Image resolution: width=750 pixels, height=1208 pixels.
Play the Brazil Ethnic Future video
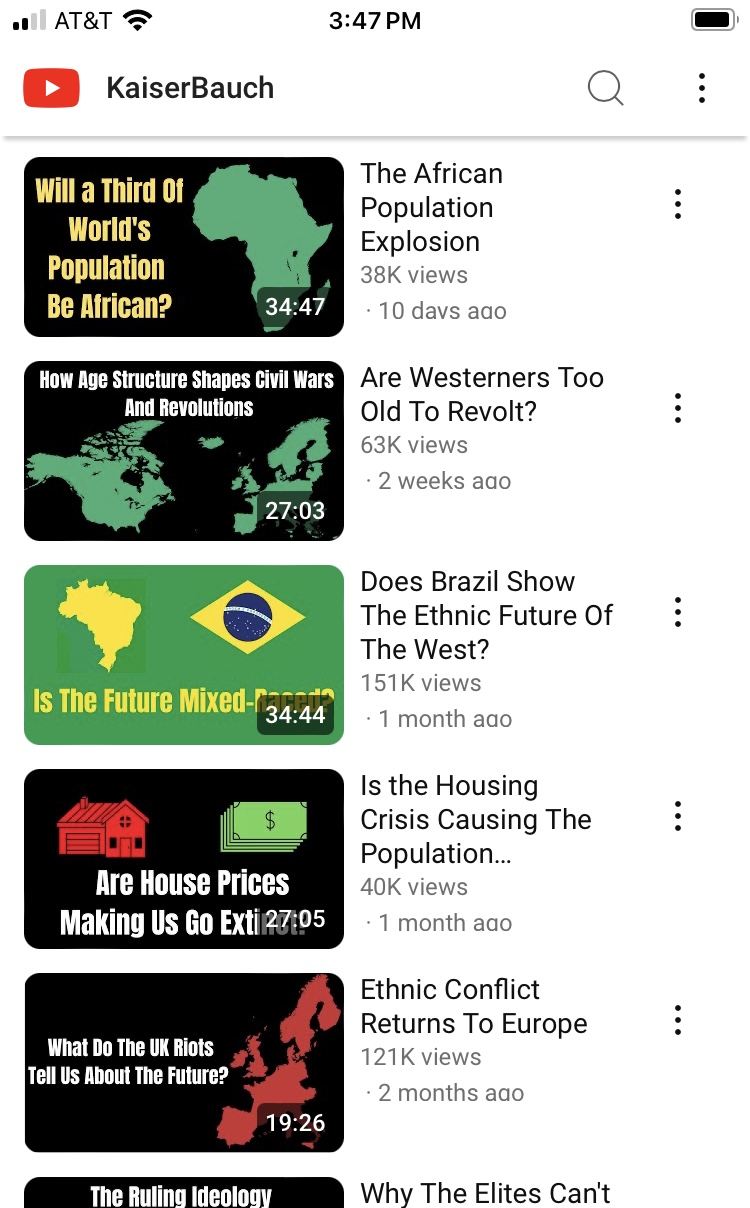coord(184,655)
